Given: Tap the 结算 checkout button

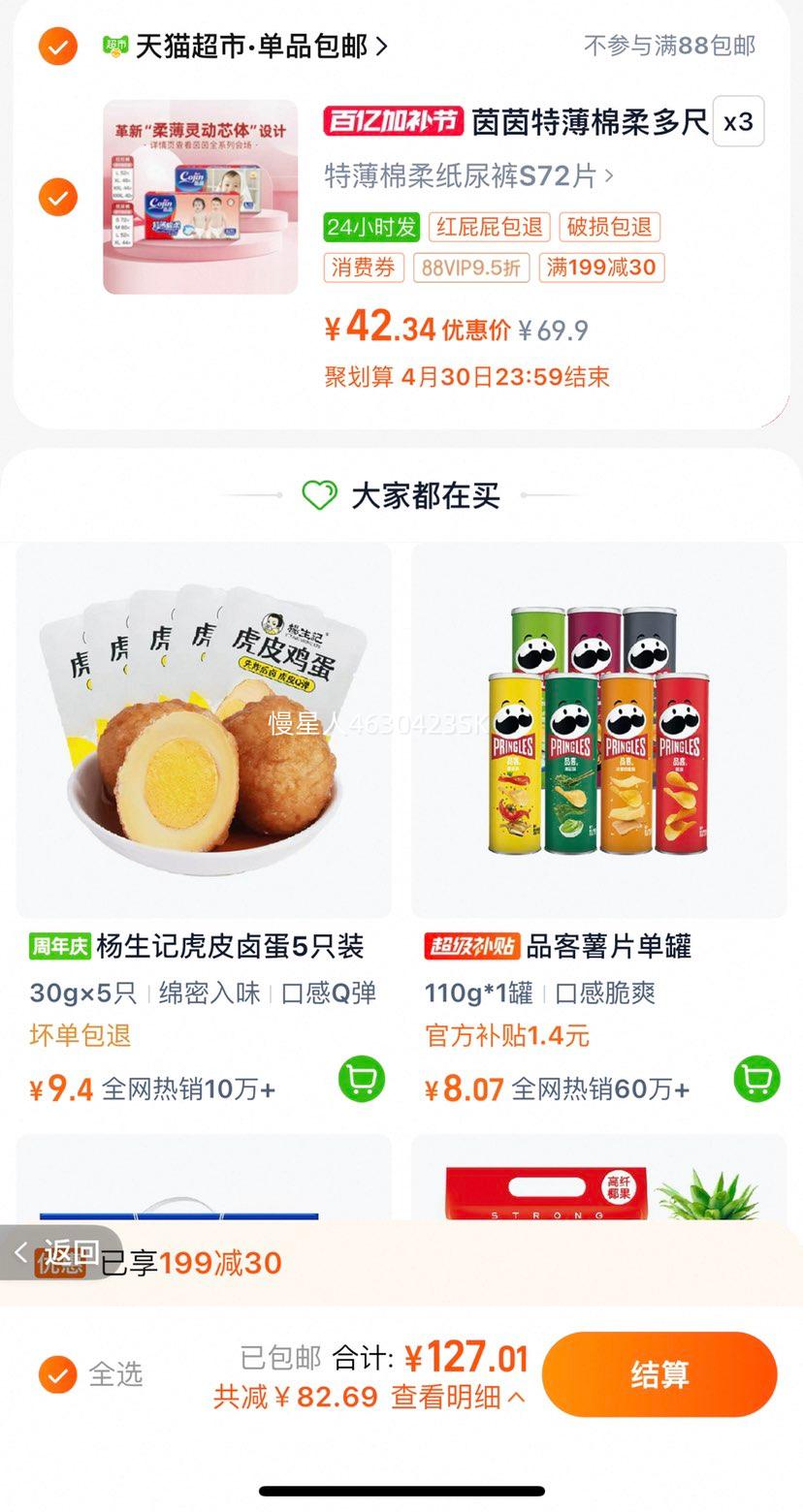Looking at the screenshot, I should pos(660,1374).
